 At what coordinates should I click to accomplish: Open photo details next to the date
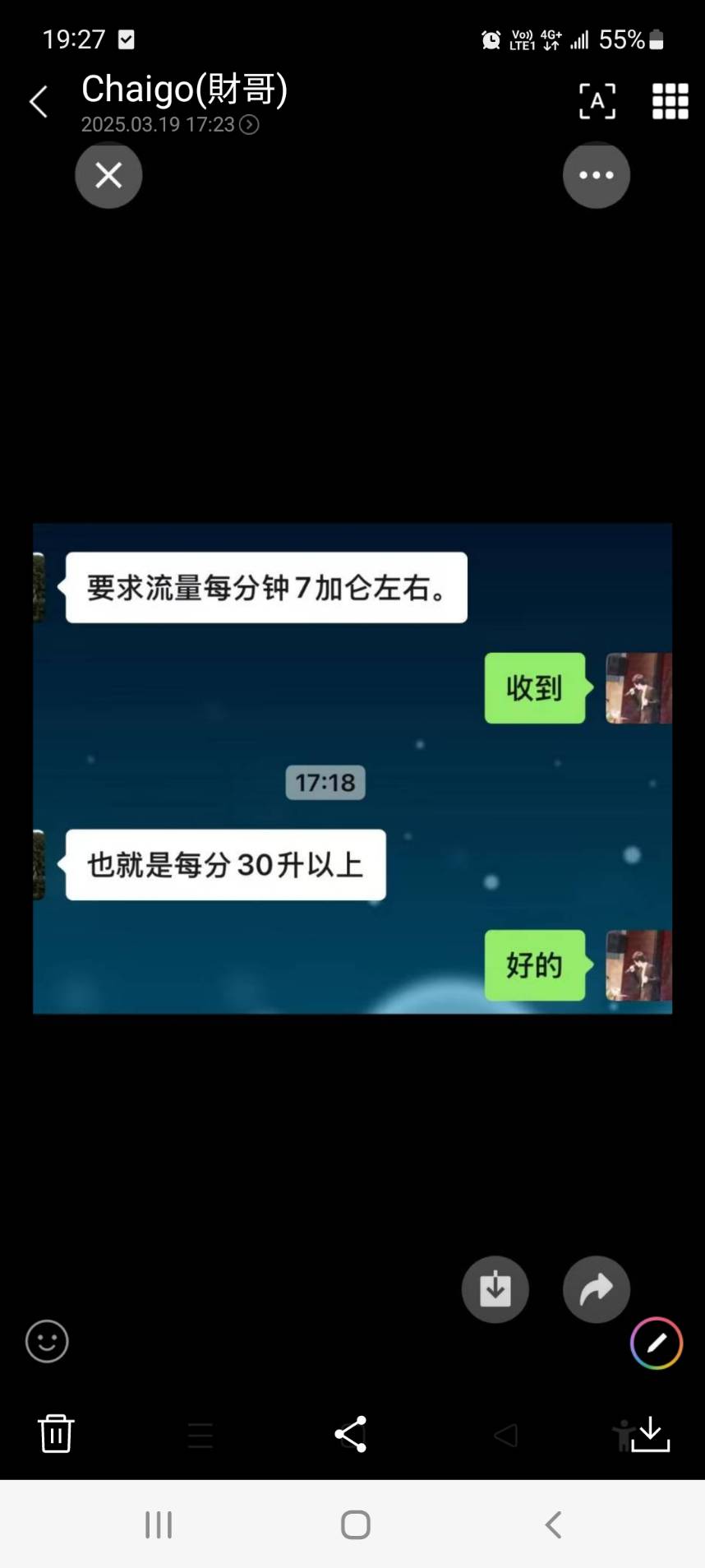(x=249, y=124)
